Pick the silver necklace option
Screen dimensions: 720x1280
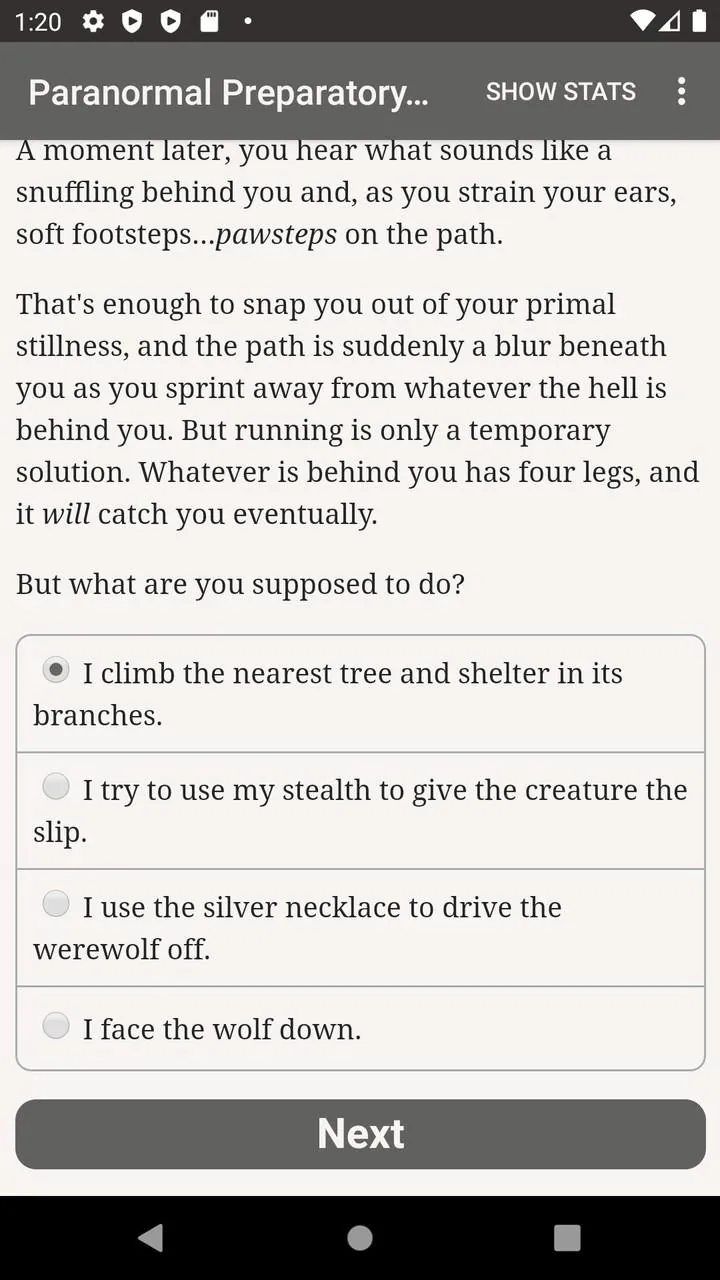tap(361, 928)
